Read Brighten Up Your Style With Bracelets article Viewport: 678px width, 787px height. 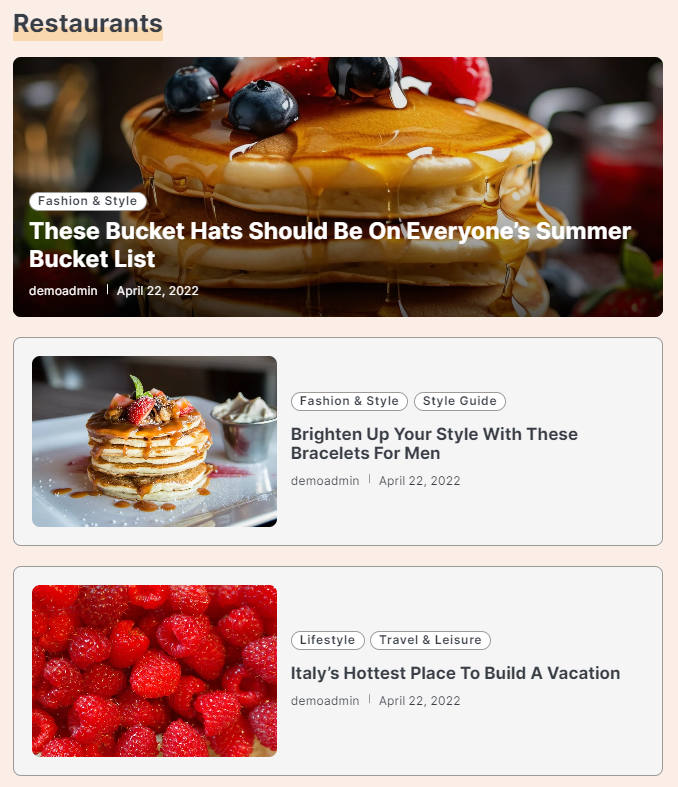tap(434, 443)
